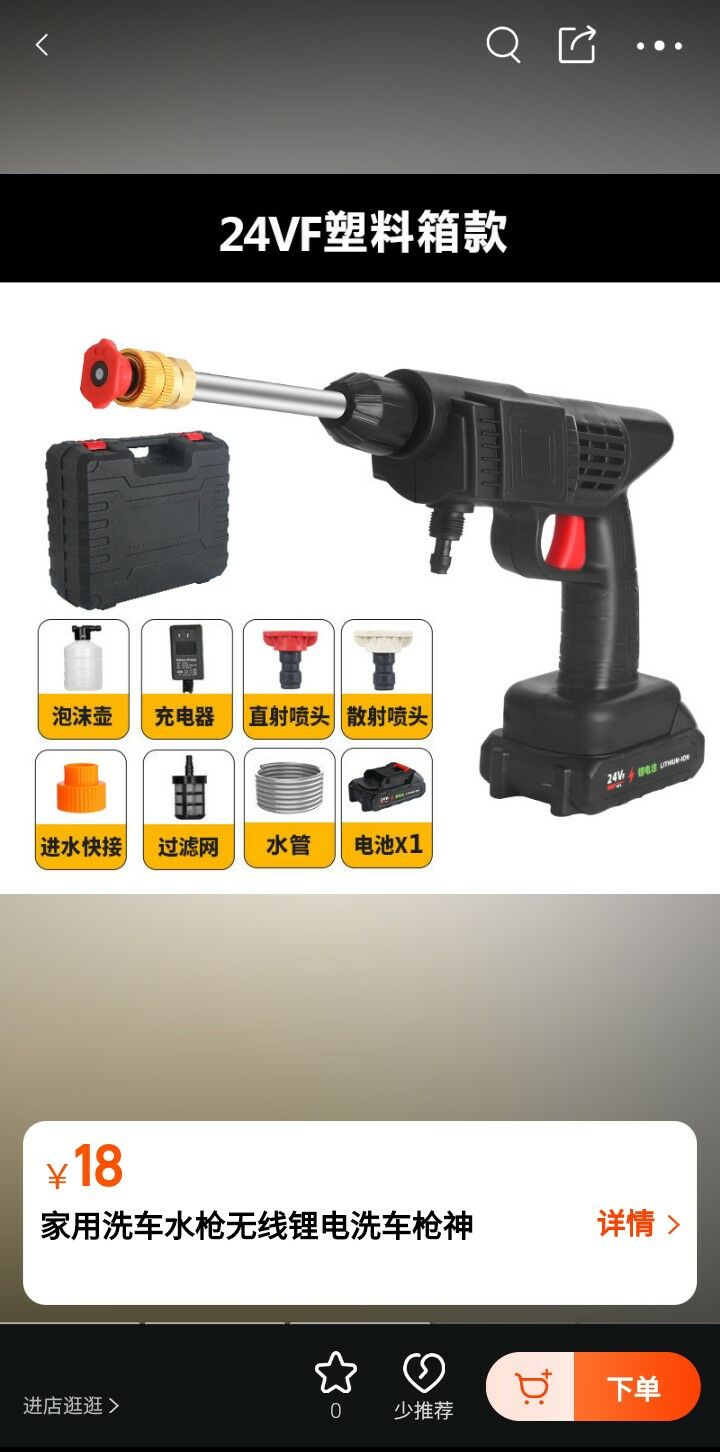This screenshot has width=720, height=1452.
Task: Open 详情 product details link
Action: click(638, 1223)
